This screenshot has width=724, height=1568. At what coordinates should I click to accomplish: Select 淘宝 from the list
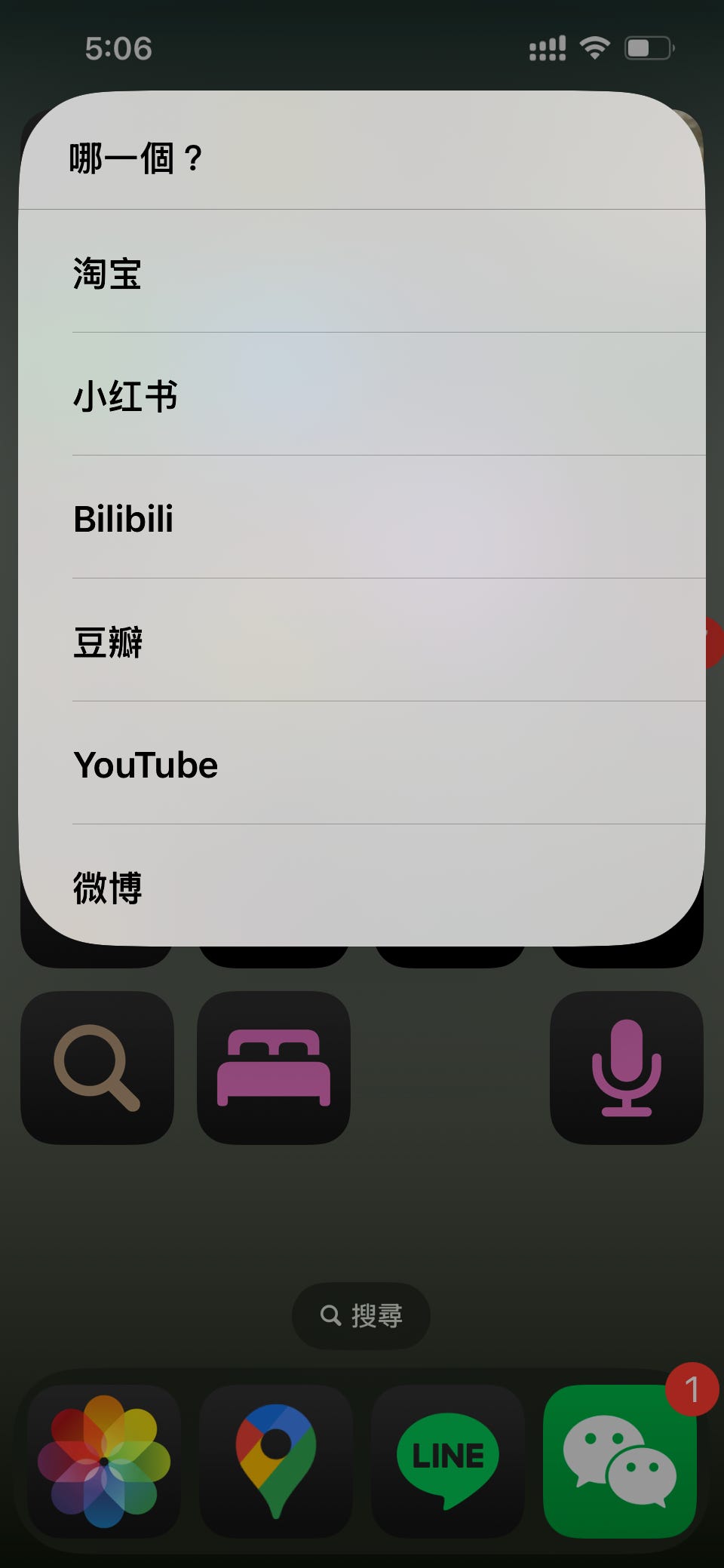coord(362,272)
